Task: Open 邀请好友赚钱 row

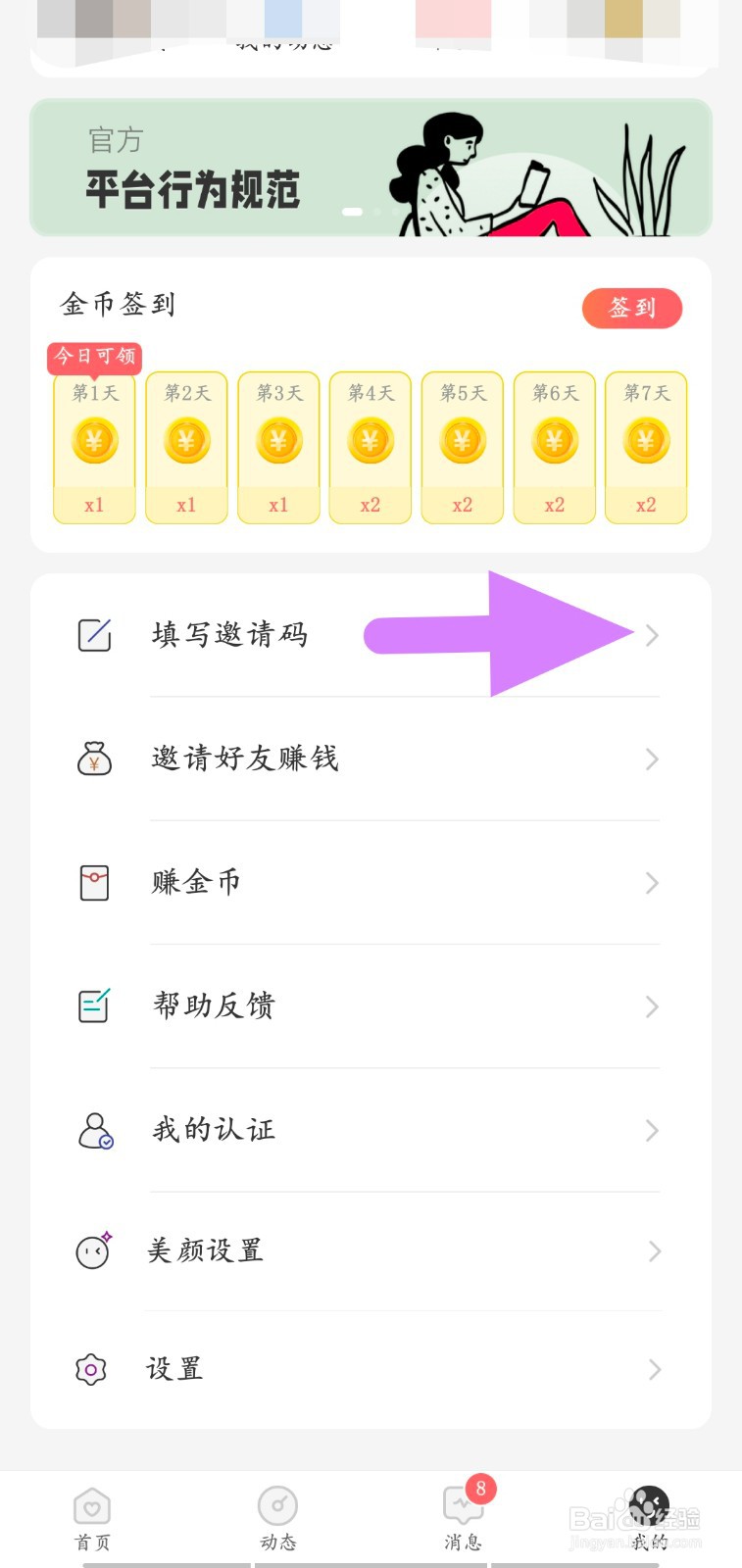Action: [x=371, y=759]
